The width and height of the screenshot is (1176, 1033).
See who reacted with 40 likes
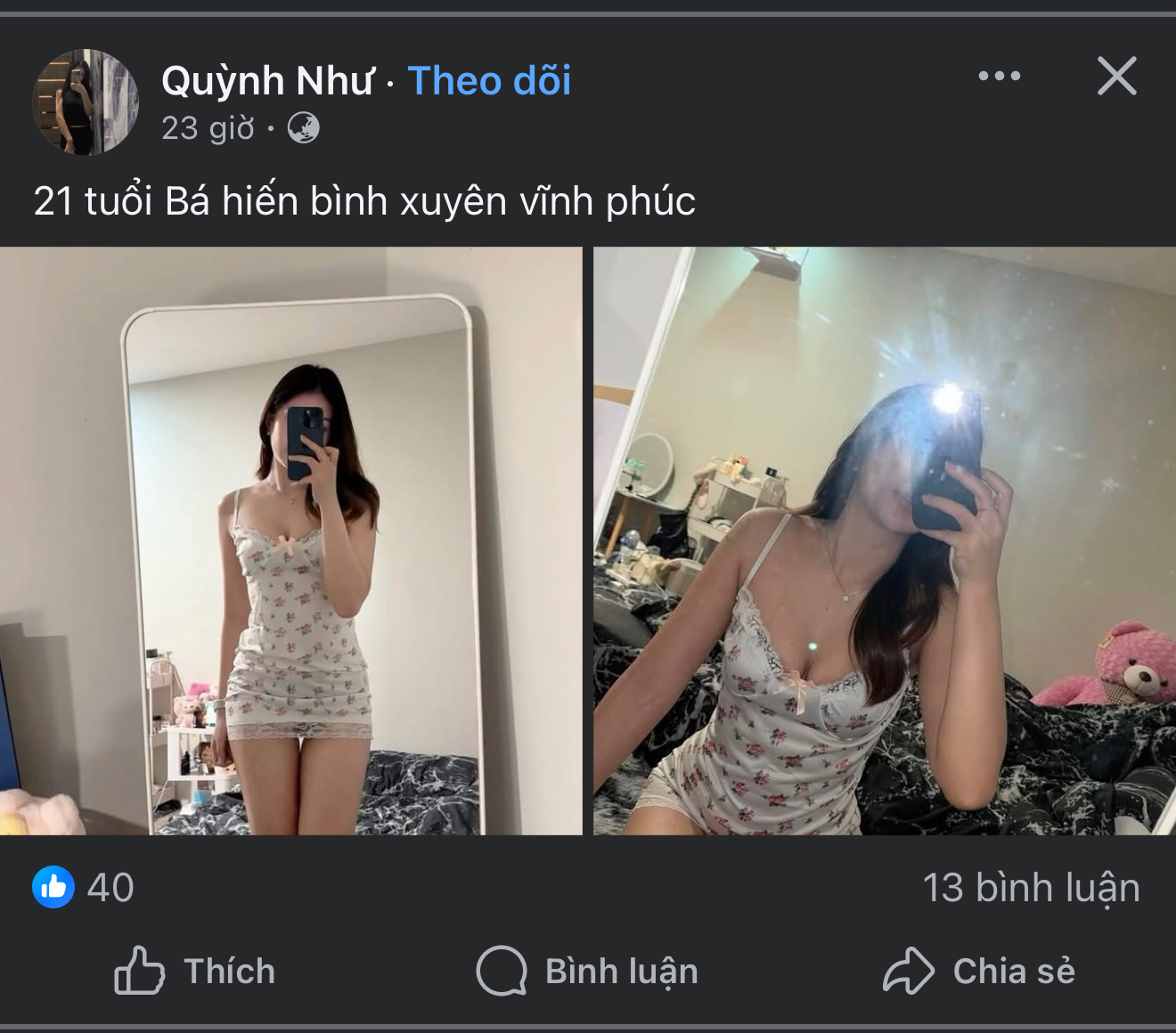coord(85,888)
